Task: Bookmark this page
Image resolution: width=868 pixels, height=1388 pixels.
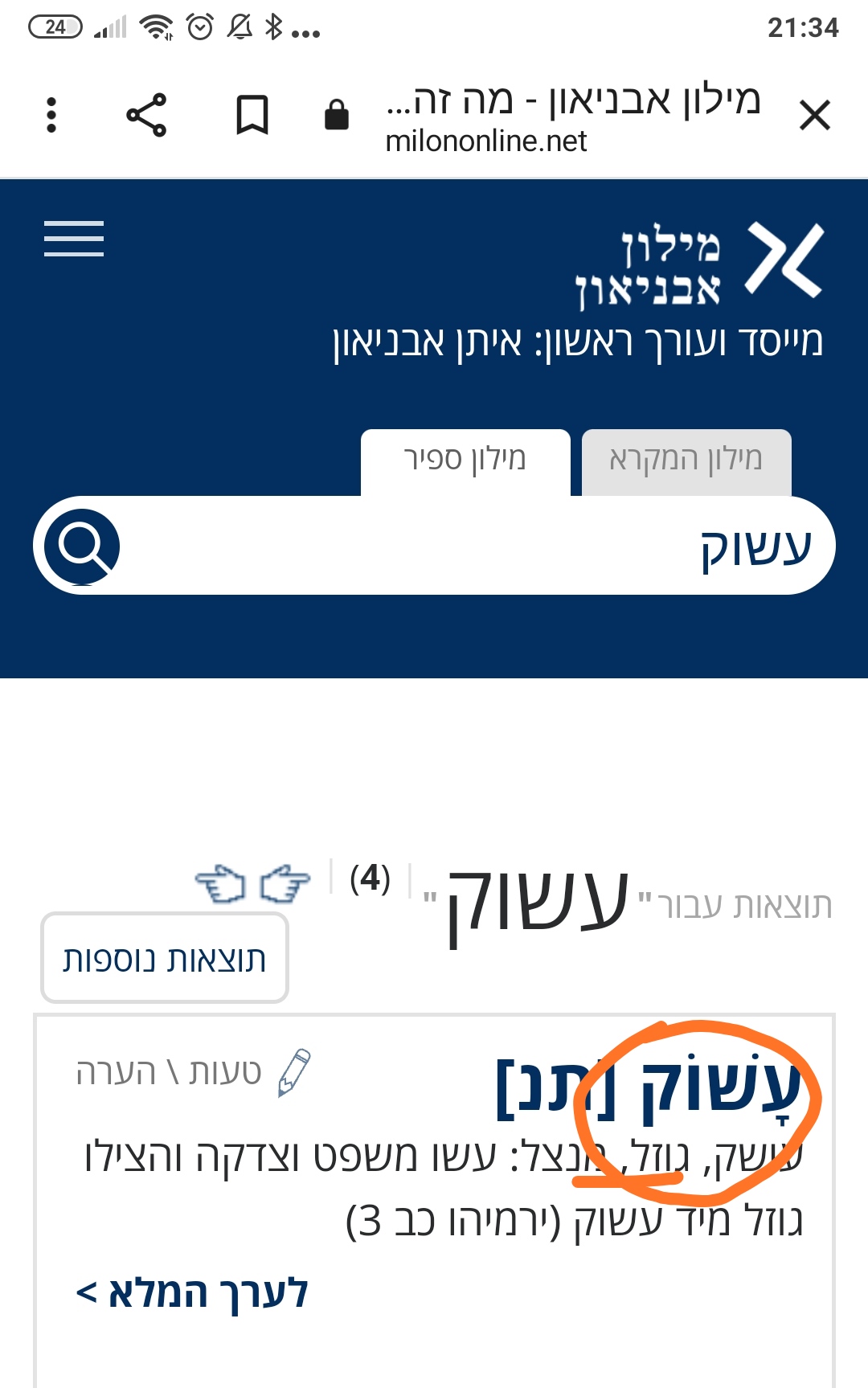Action: coord(252,116)
